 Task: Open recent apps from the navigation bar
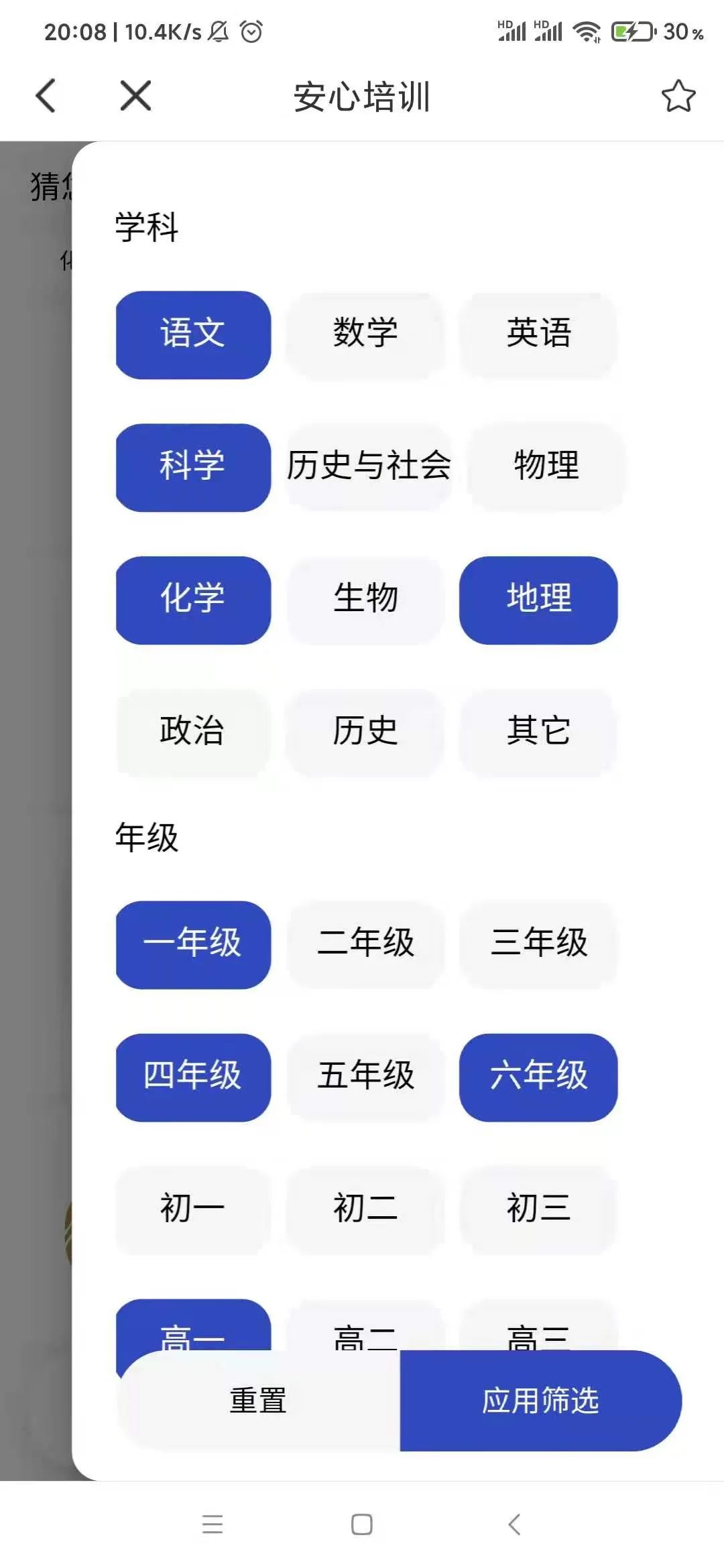(x=213, y=1524)
